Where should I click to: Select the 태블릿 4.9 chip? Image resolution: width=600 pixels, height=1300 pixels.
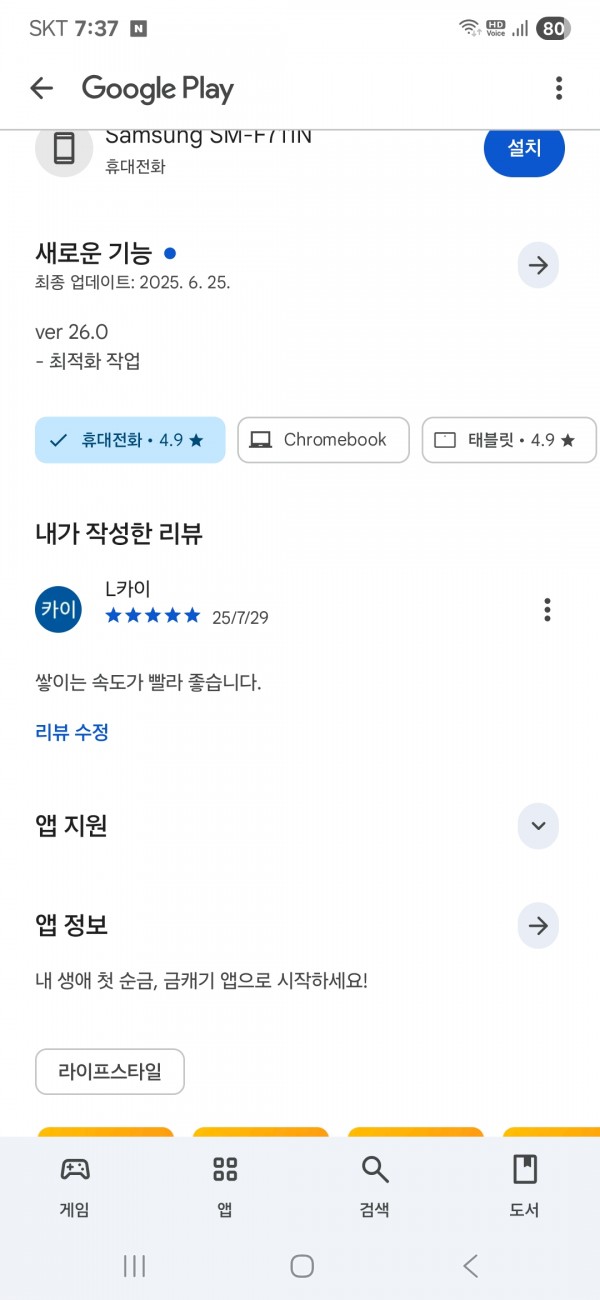point(509,440)
